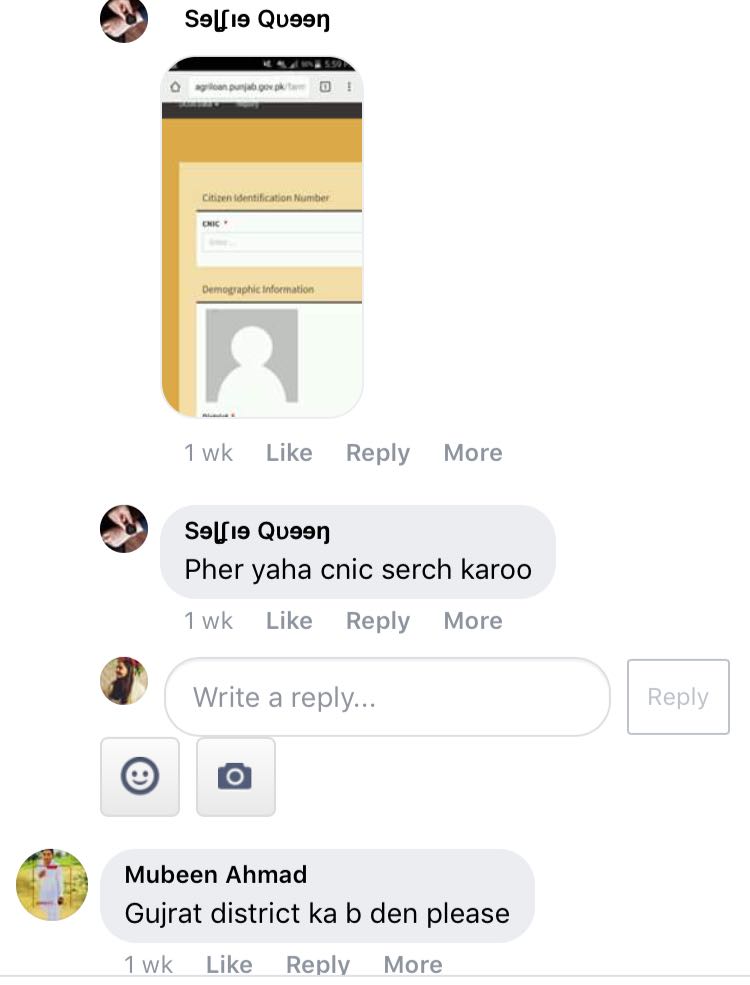View Mubeen Ahmad's profile picture
Viewport: 750px width, 985px height.
(x=52, y=885)
